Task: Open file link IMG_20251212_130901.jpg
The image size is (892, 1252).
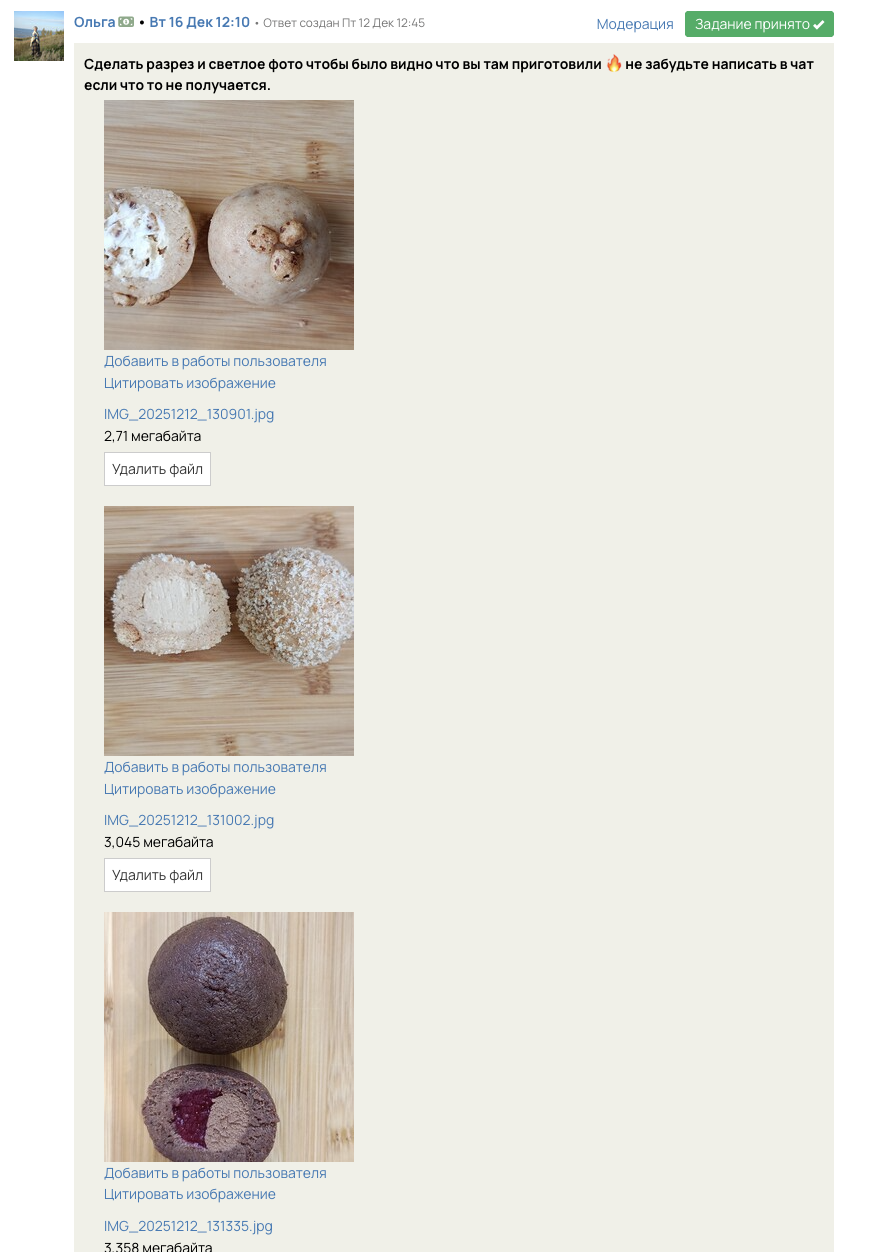Action: (189, 414)
